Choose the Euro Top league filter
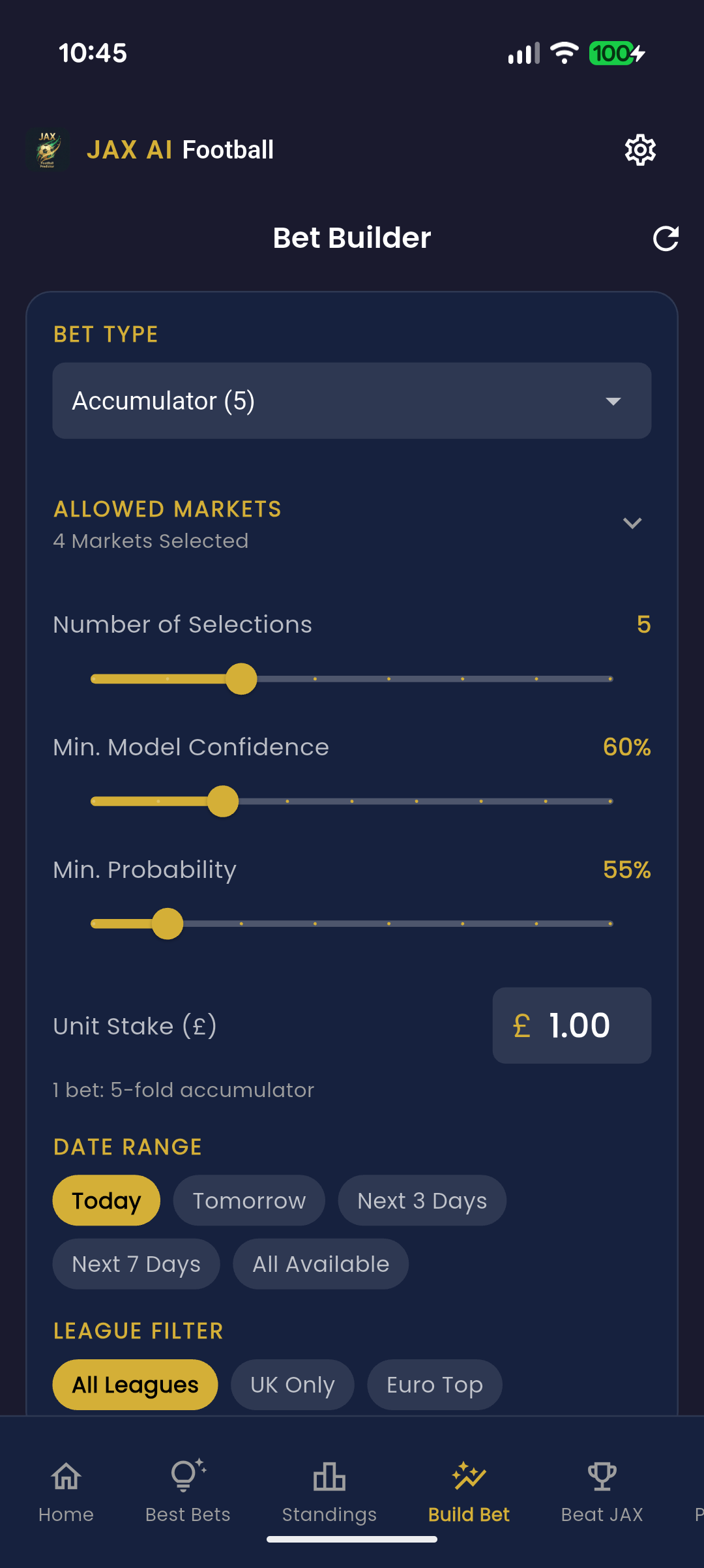Viewport: 704px width, 1568px height. coord(435,1385)
